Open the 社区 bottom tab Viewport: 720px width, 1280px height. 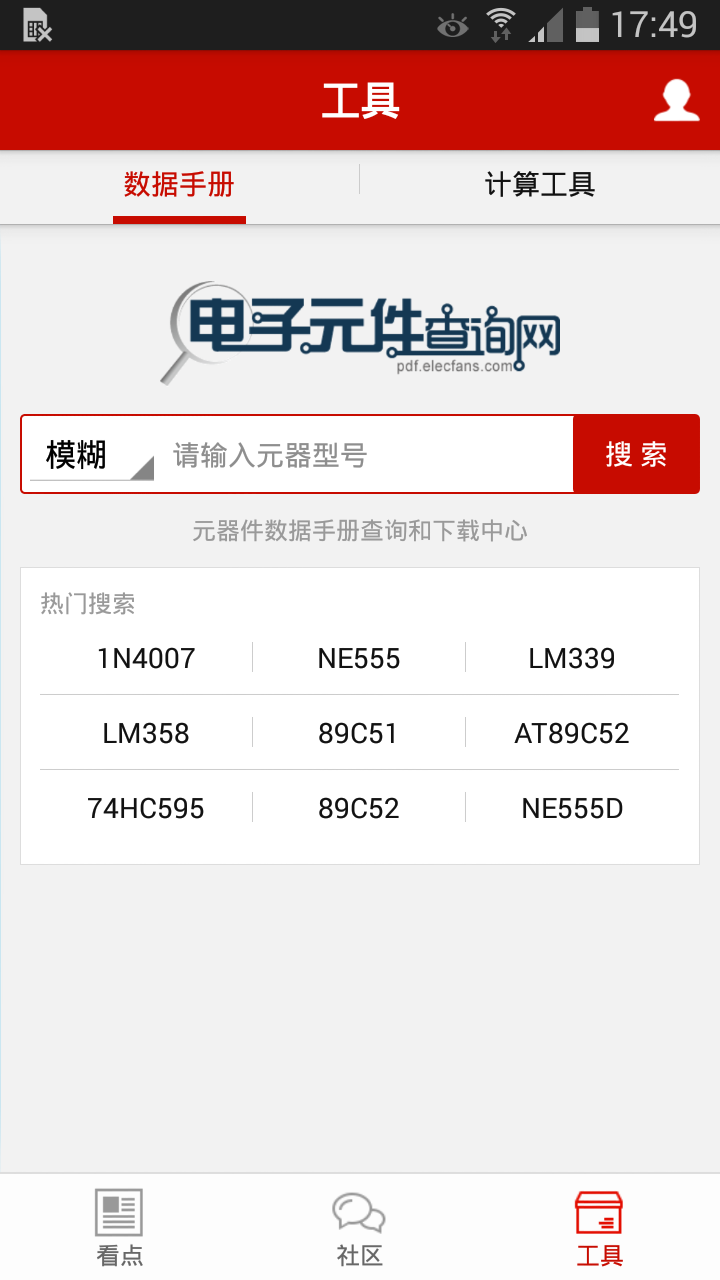[x=360, y=1227]
